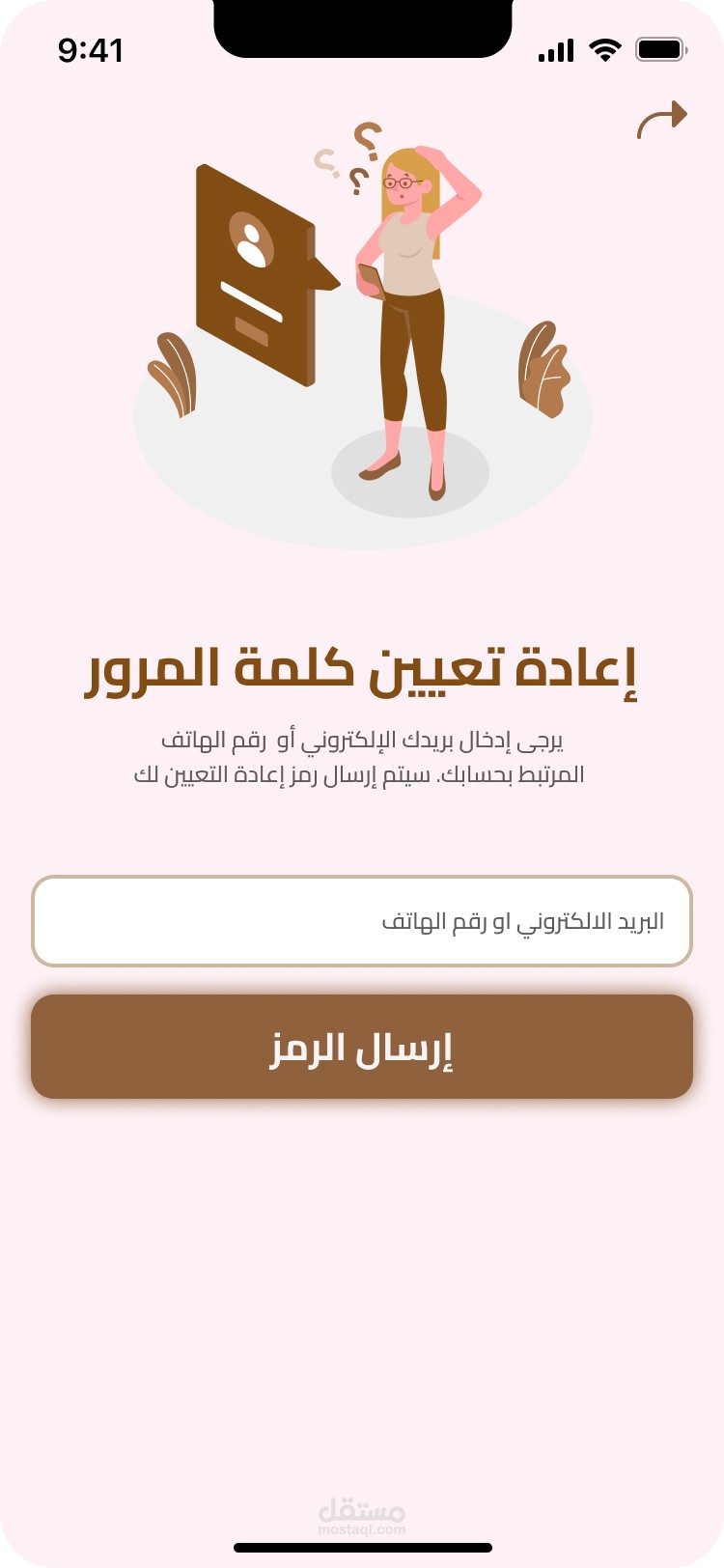The height and width of the screenshot is (1568, 724).
Task: Focus the email or phone number field
Action: tap(362, 921)
